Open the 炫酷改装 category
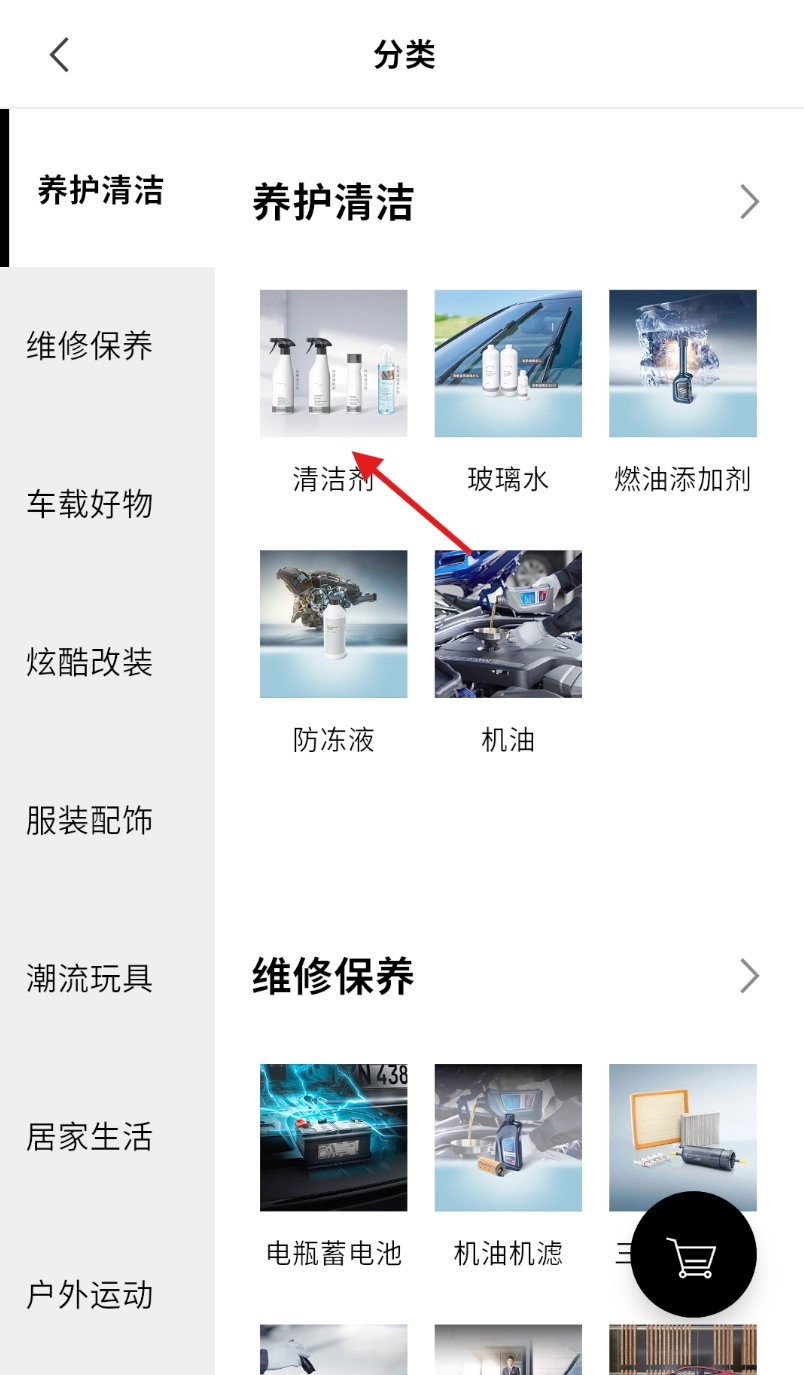Screen dimensions: 804x1375 90,662
